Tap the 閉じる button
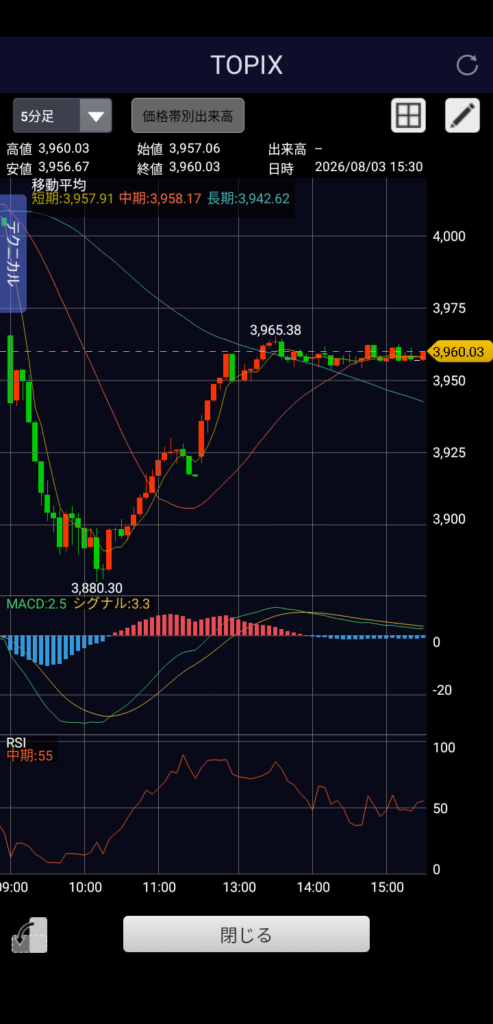Viewport: 493px width, 1024px height. (246, 934)
